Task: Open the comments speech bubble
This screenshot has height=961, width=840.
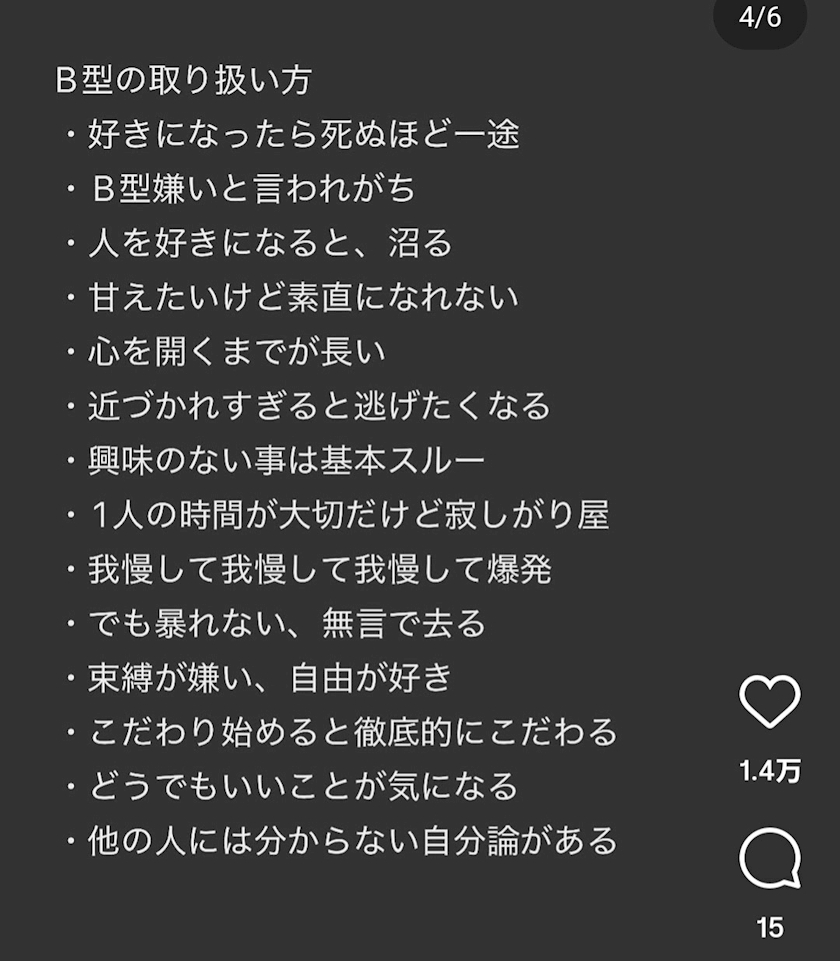Action: click(769, 860)
